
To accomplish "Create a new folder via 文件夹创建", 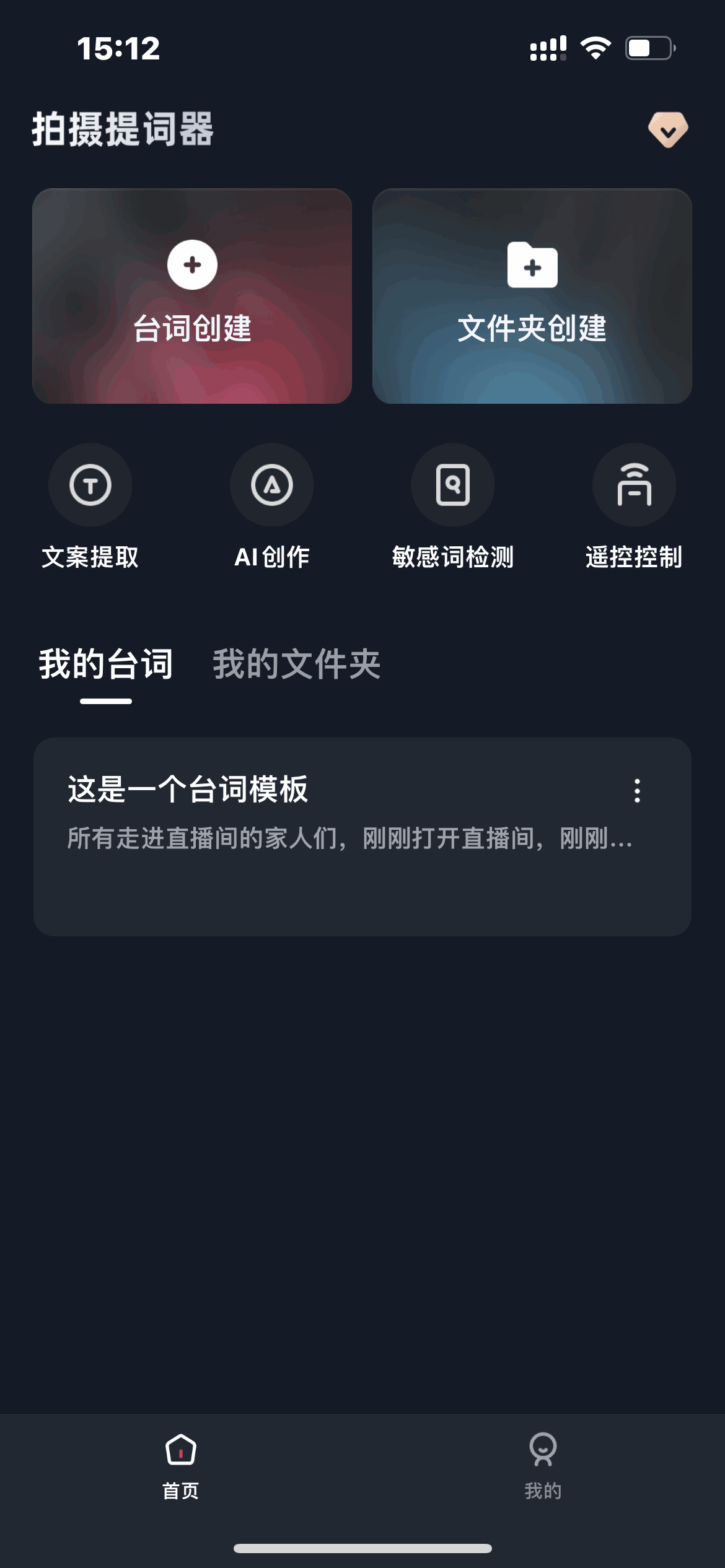I will 532,296.
